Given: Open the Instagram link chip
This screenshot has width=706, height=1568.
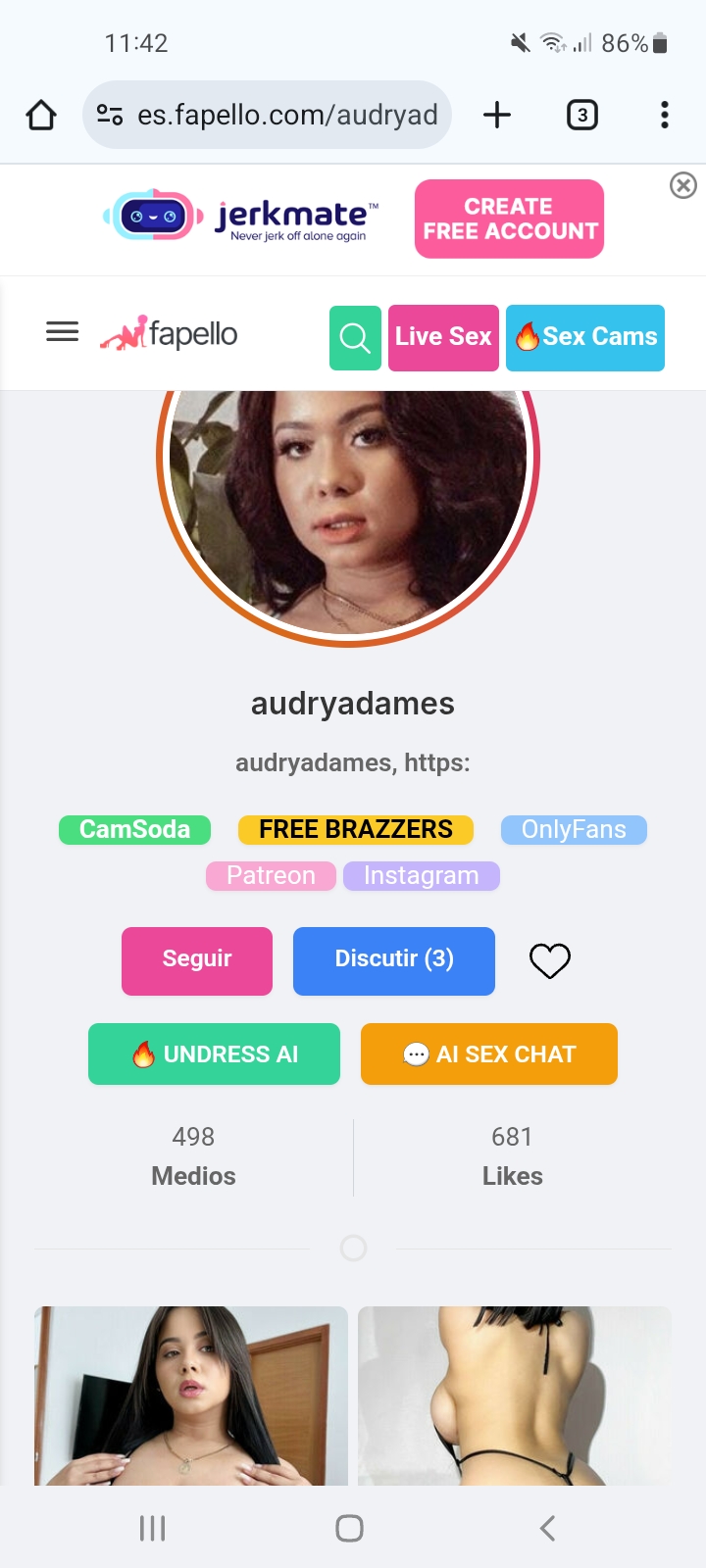Looking at the screenshot, I should pyautogui.click(x=422, y=876).
